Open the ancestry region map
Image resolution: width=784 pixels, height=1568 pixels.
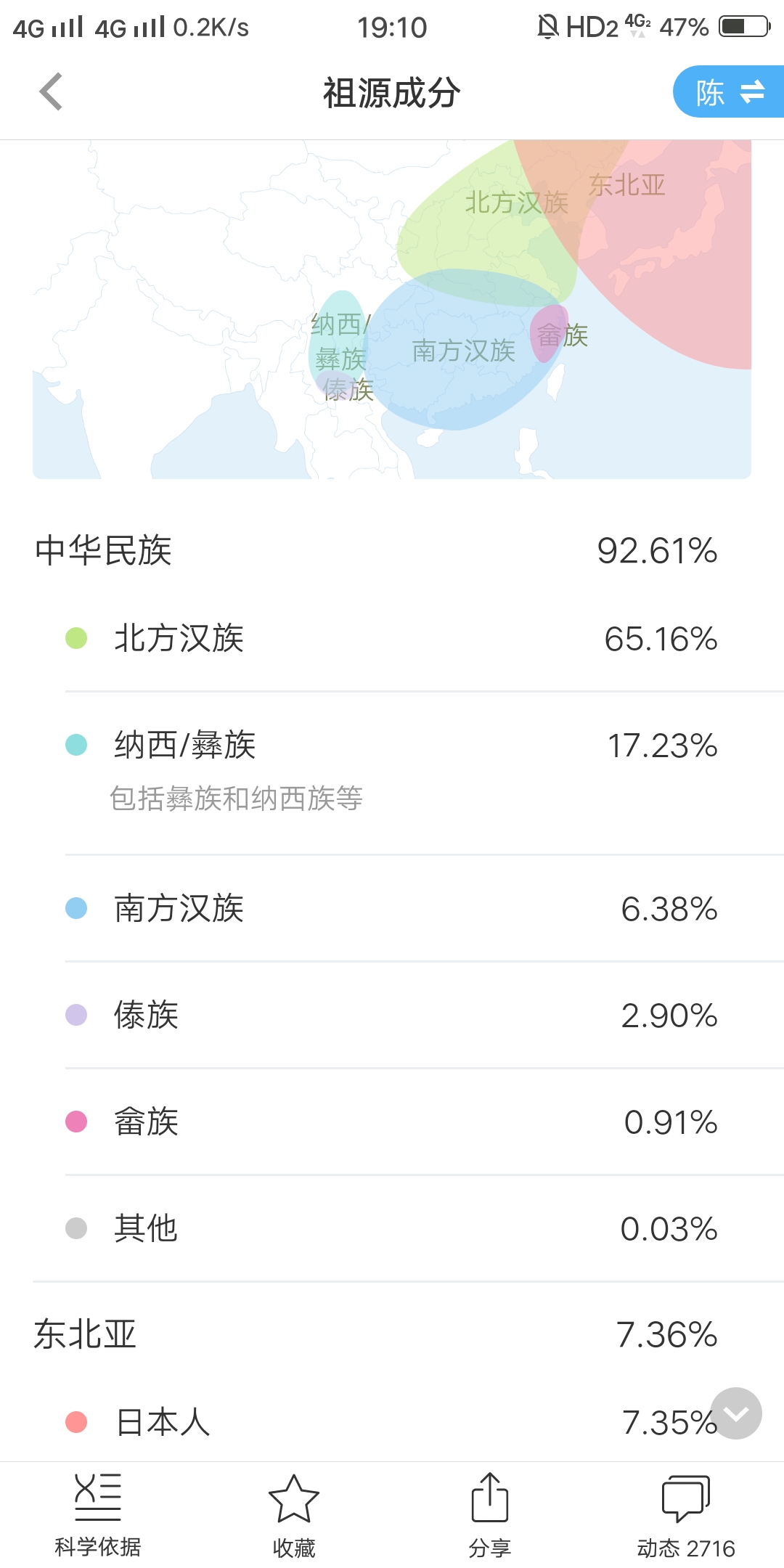[x=392, y=309]
